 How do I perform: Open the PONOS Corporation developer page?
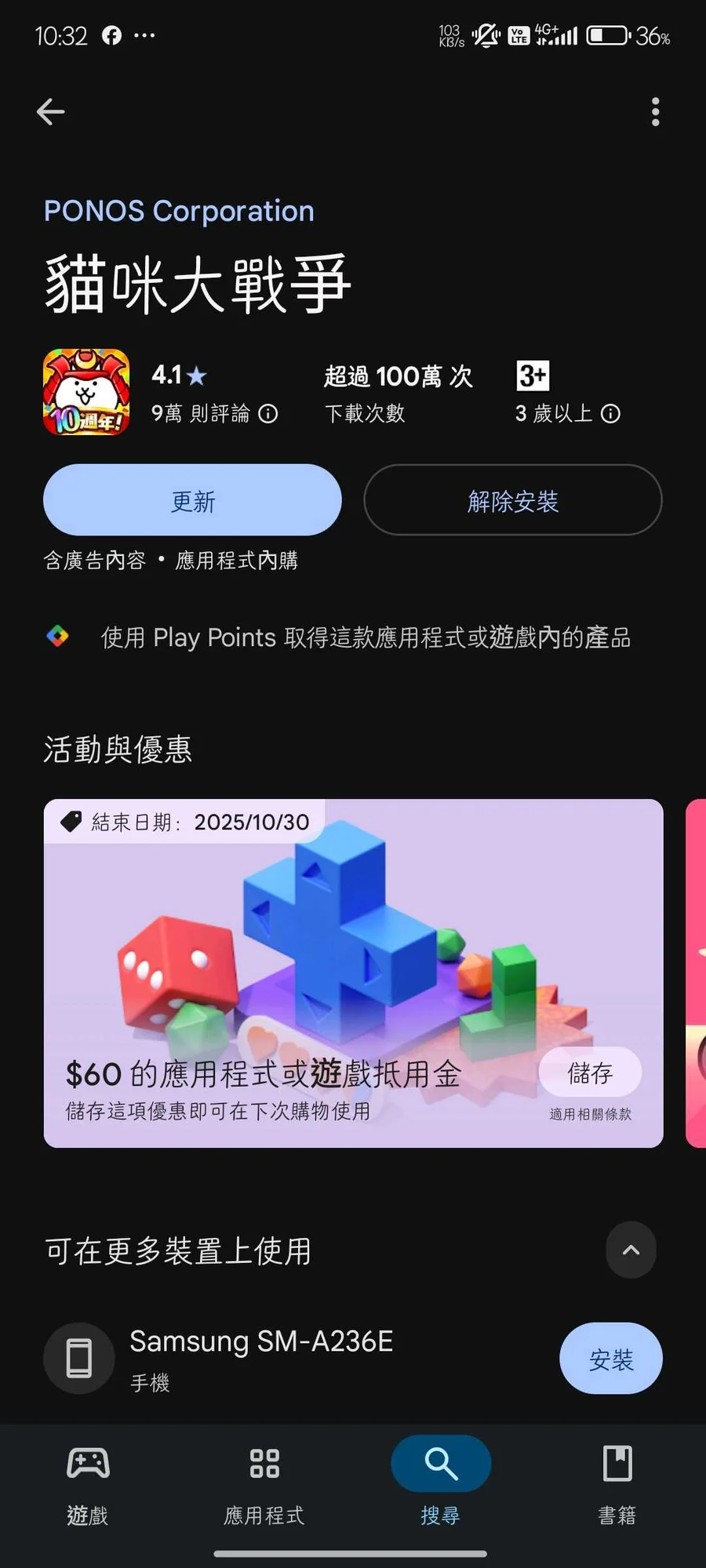(178, 210)
